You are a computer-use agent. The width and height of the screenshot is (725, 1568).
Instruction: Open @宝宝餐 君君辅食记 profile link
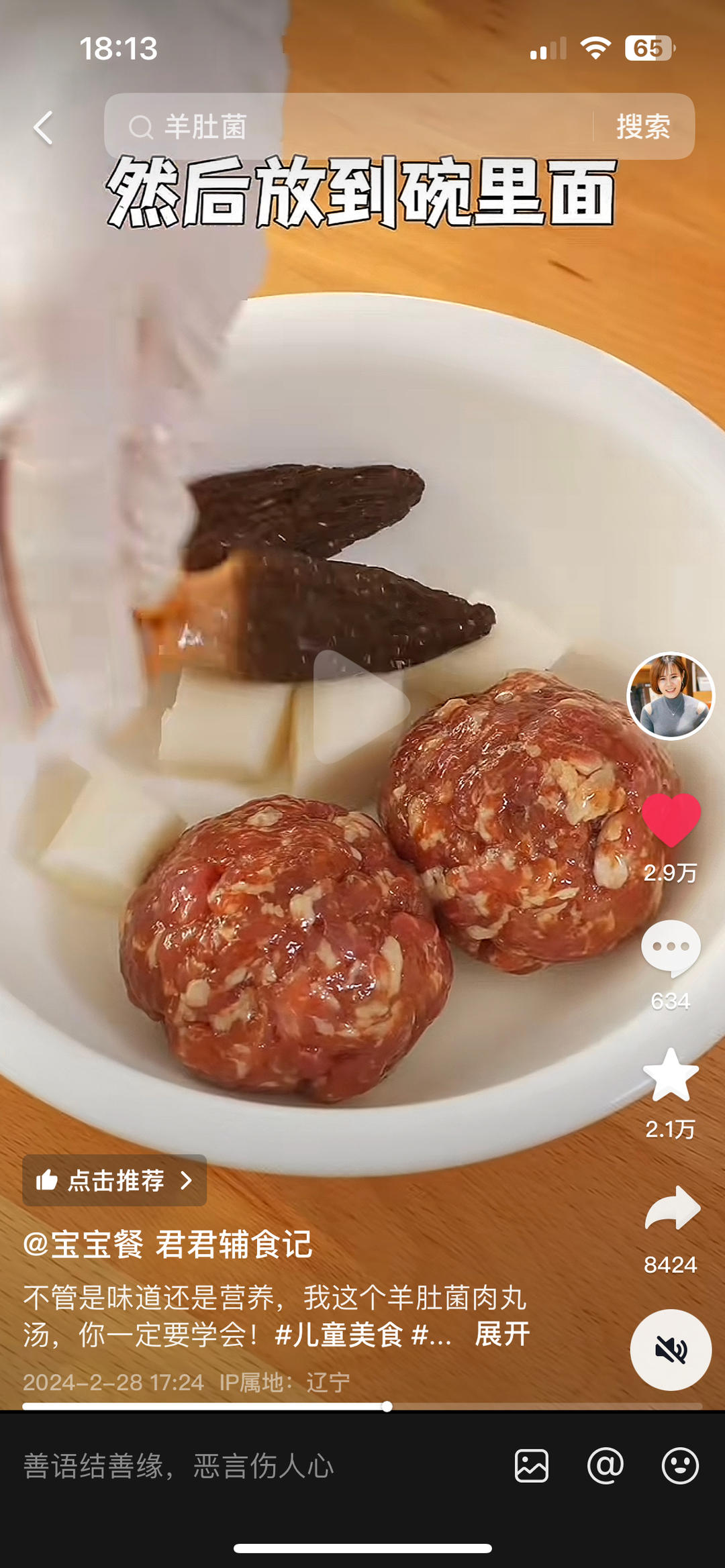coord(168,1245)
